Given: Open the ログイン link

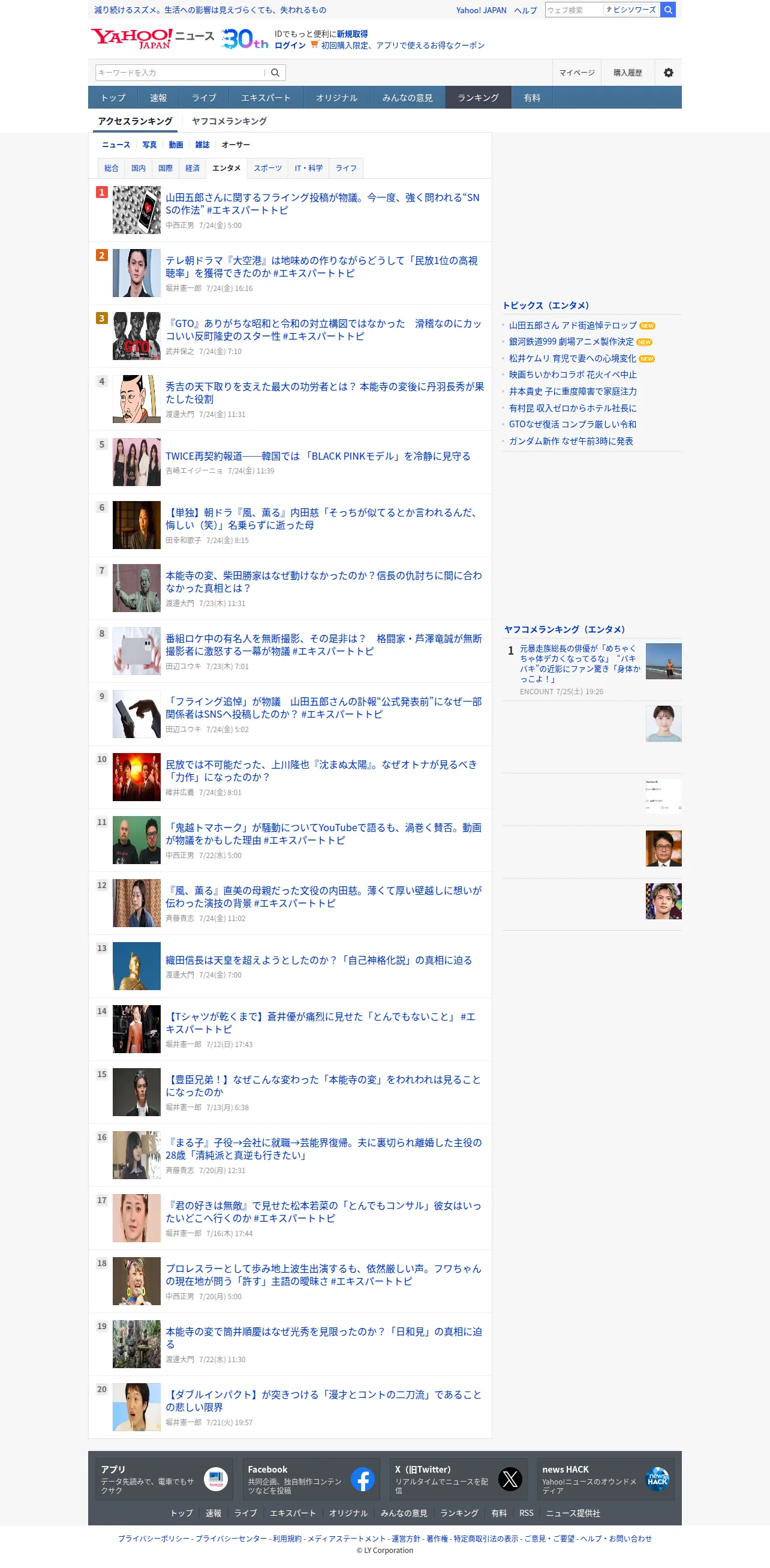Looking at the screenshot, I should (x=290, y=45).
